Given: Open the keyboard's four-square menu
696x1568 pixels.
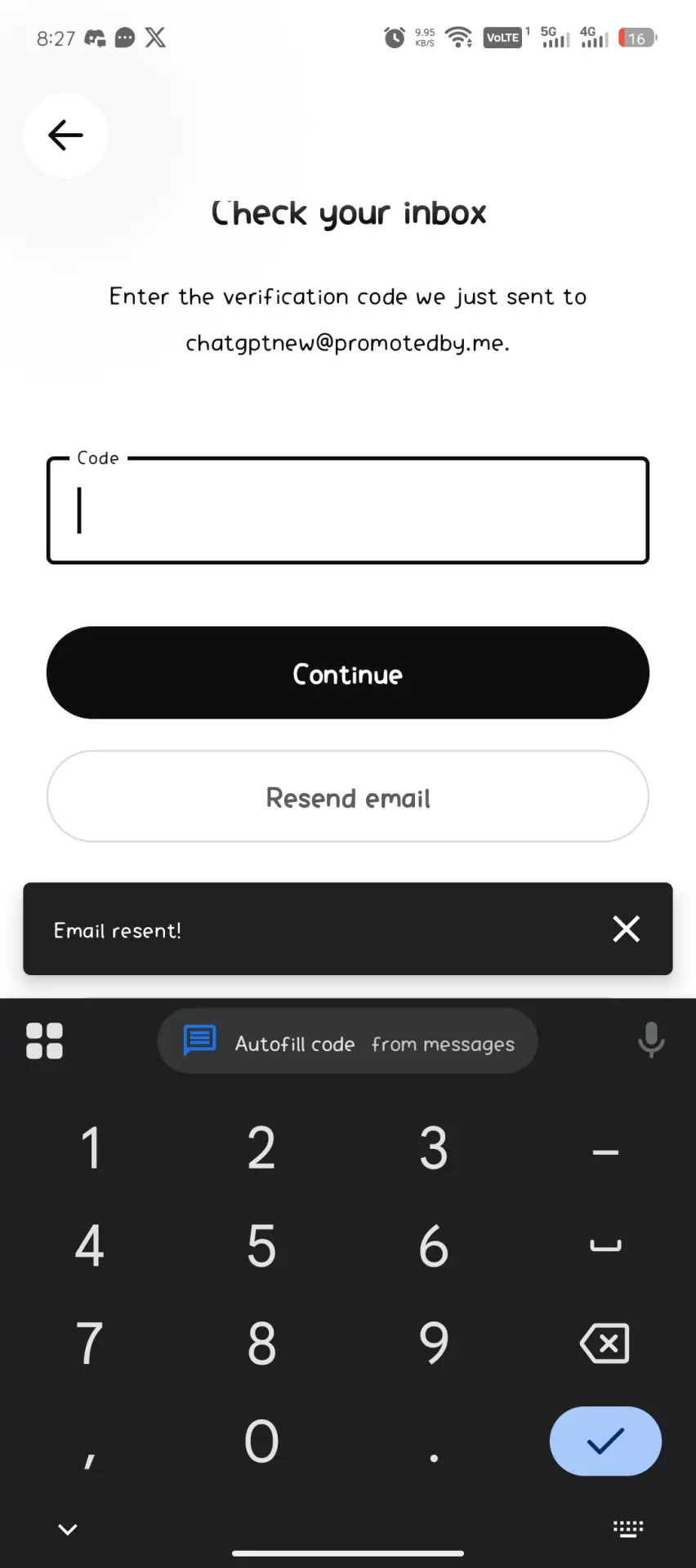Looking at the screenshot, I should click(x=44, y=1041).
